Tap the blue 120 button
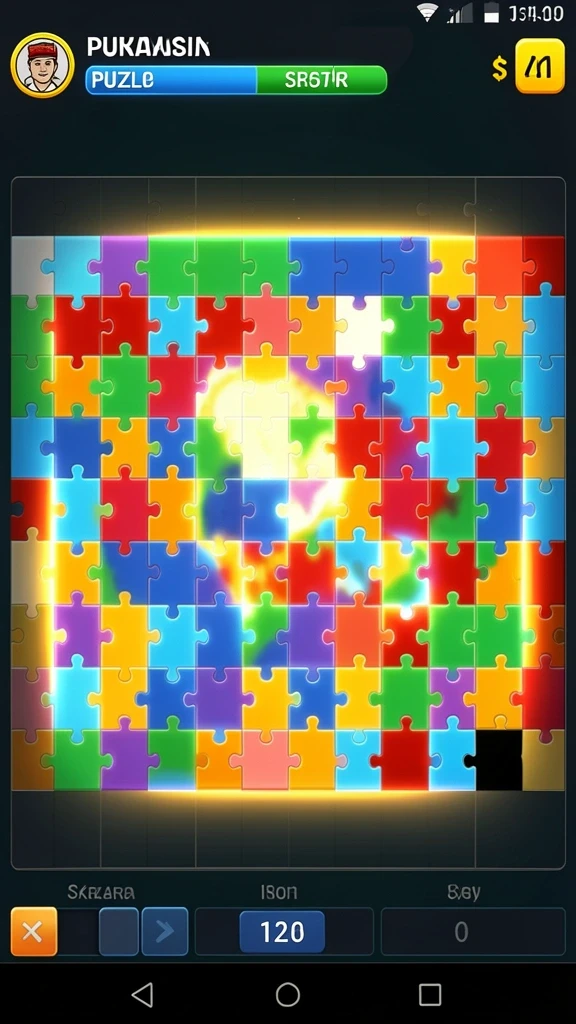Viewport: 576px width, 1024px height. click(x=282, y=932)
